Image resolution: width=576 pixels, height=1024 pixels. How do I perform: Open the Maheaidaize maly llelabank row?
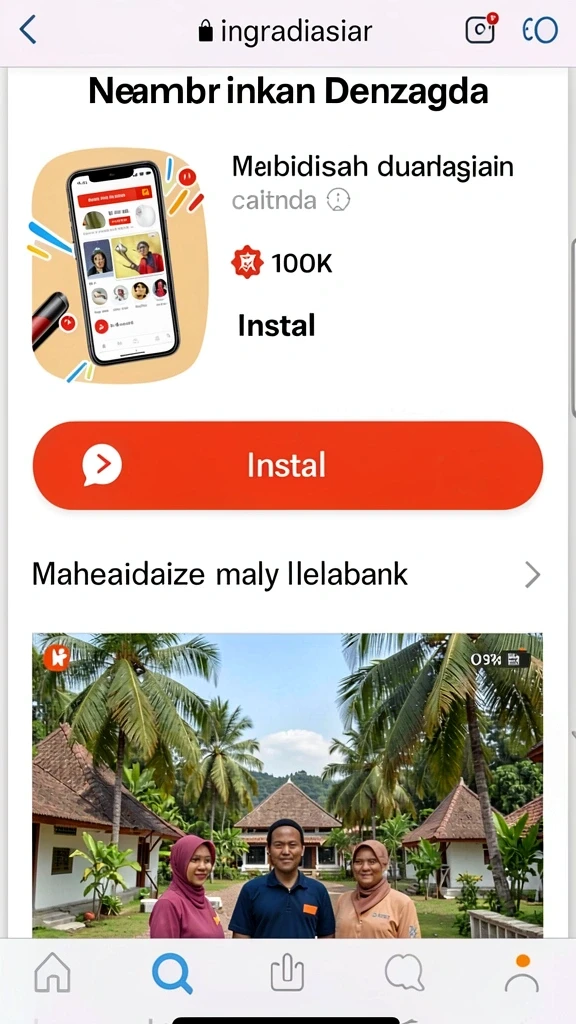point(287,575)
